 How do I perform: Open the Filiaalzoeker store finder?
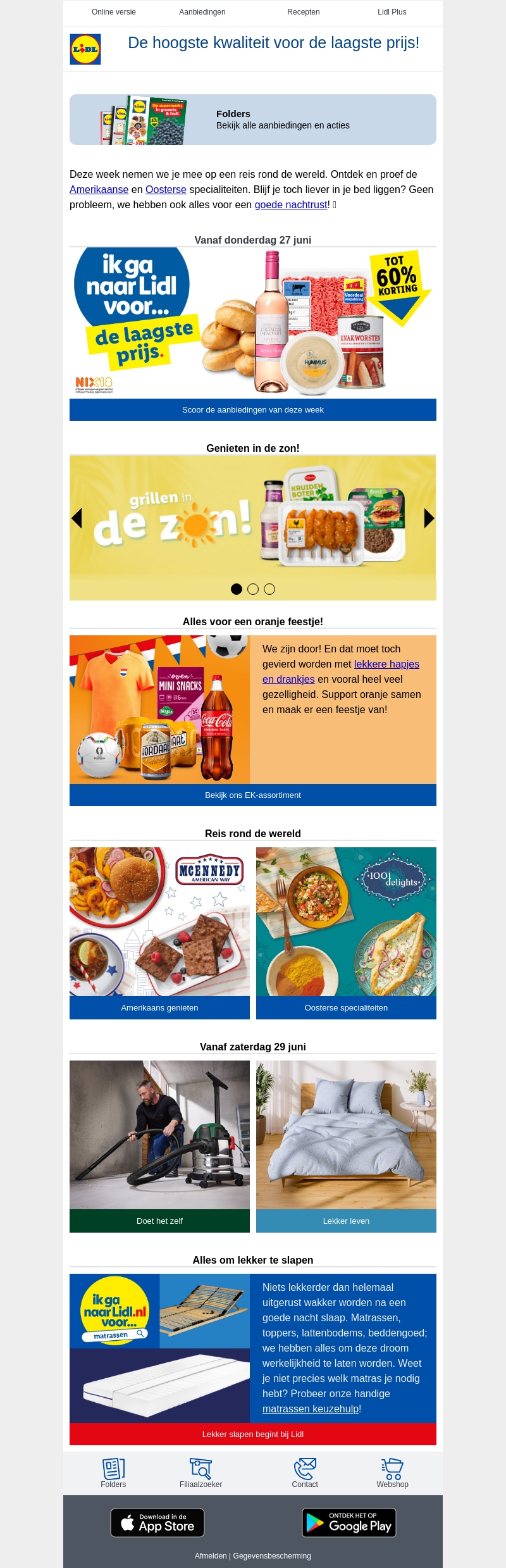tap(201, 1473)
